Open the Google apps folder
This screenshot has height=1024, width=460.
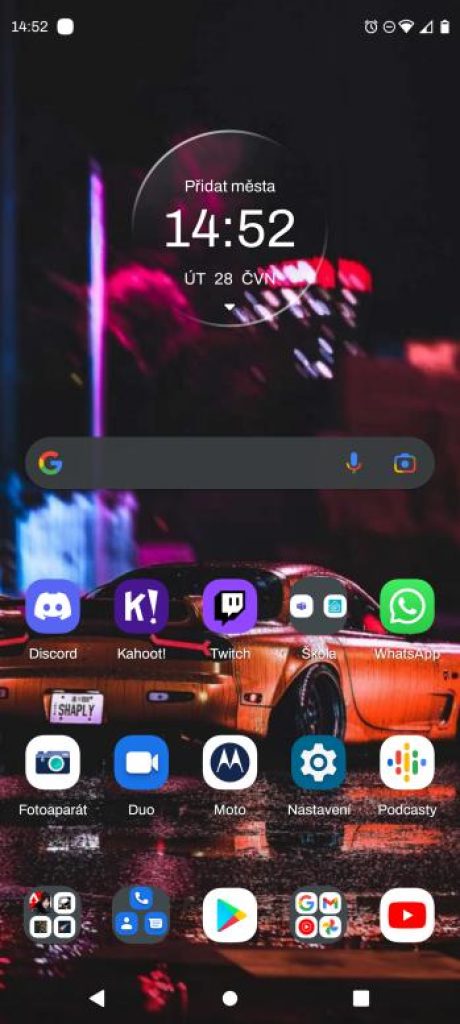318,915
